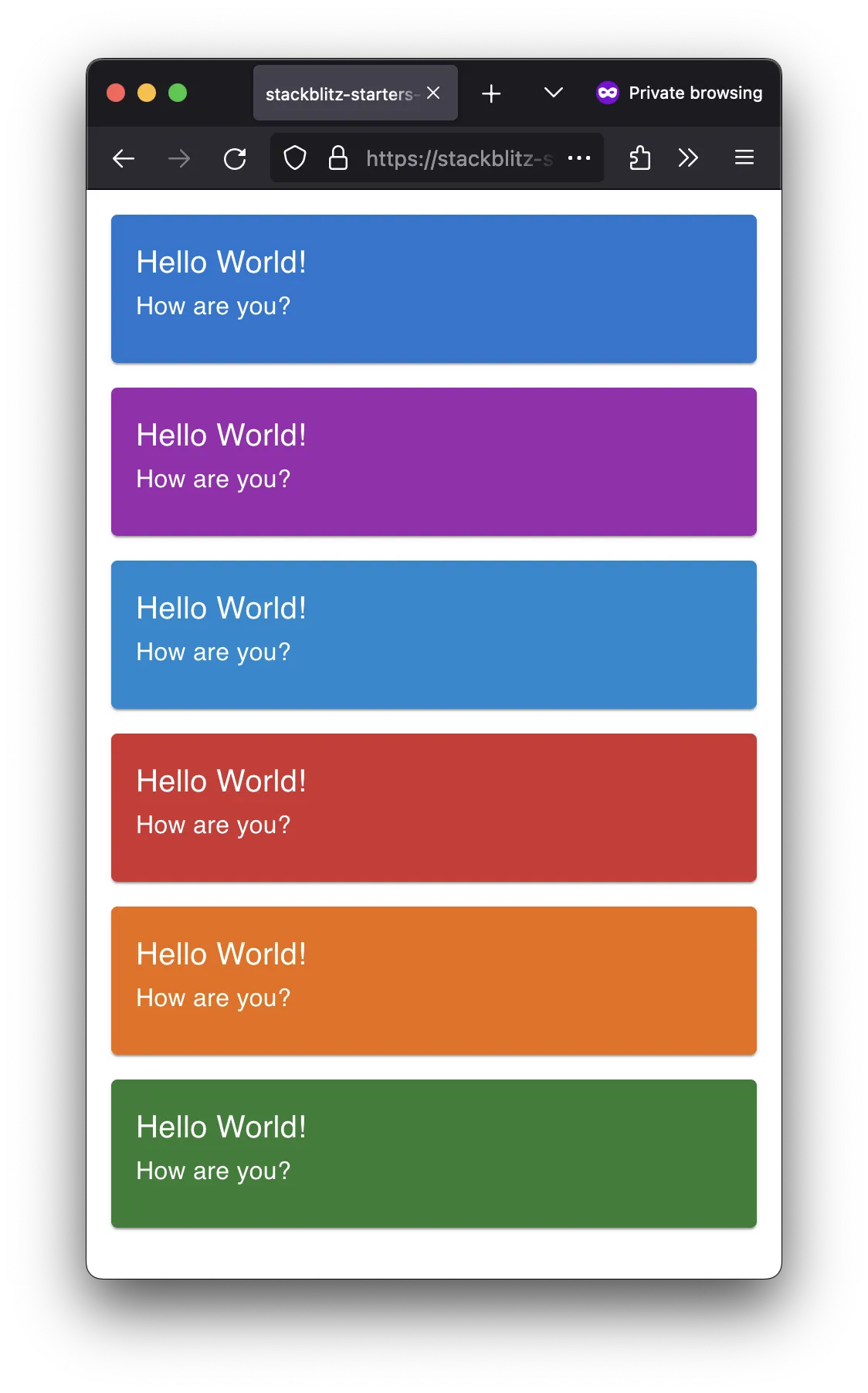Minimize window with yellow button
The height and width of the screenshot is (1393, 868).
pos(147,93)
